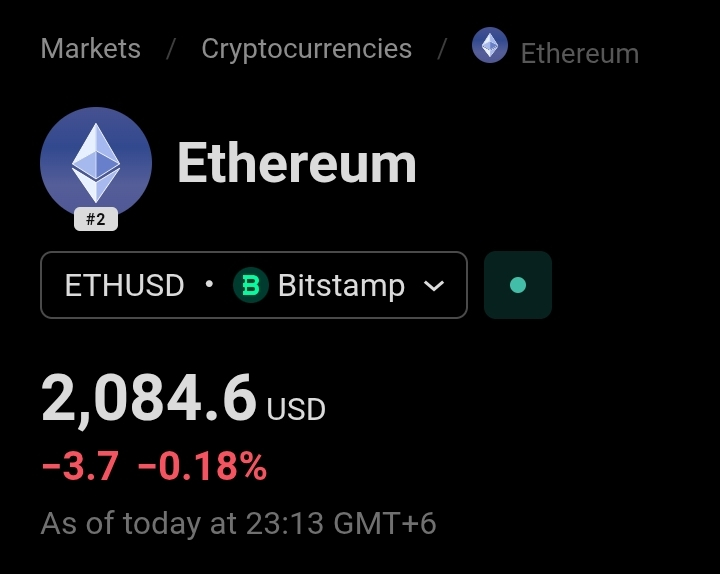720x574 pixels.
Task: Tap the green market status dot button
Action: (x=517, y=286)
